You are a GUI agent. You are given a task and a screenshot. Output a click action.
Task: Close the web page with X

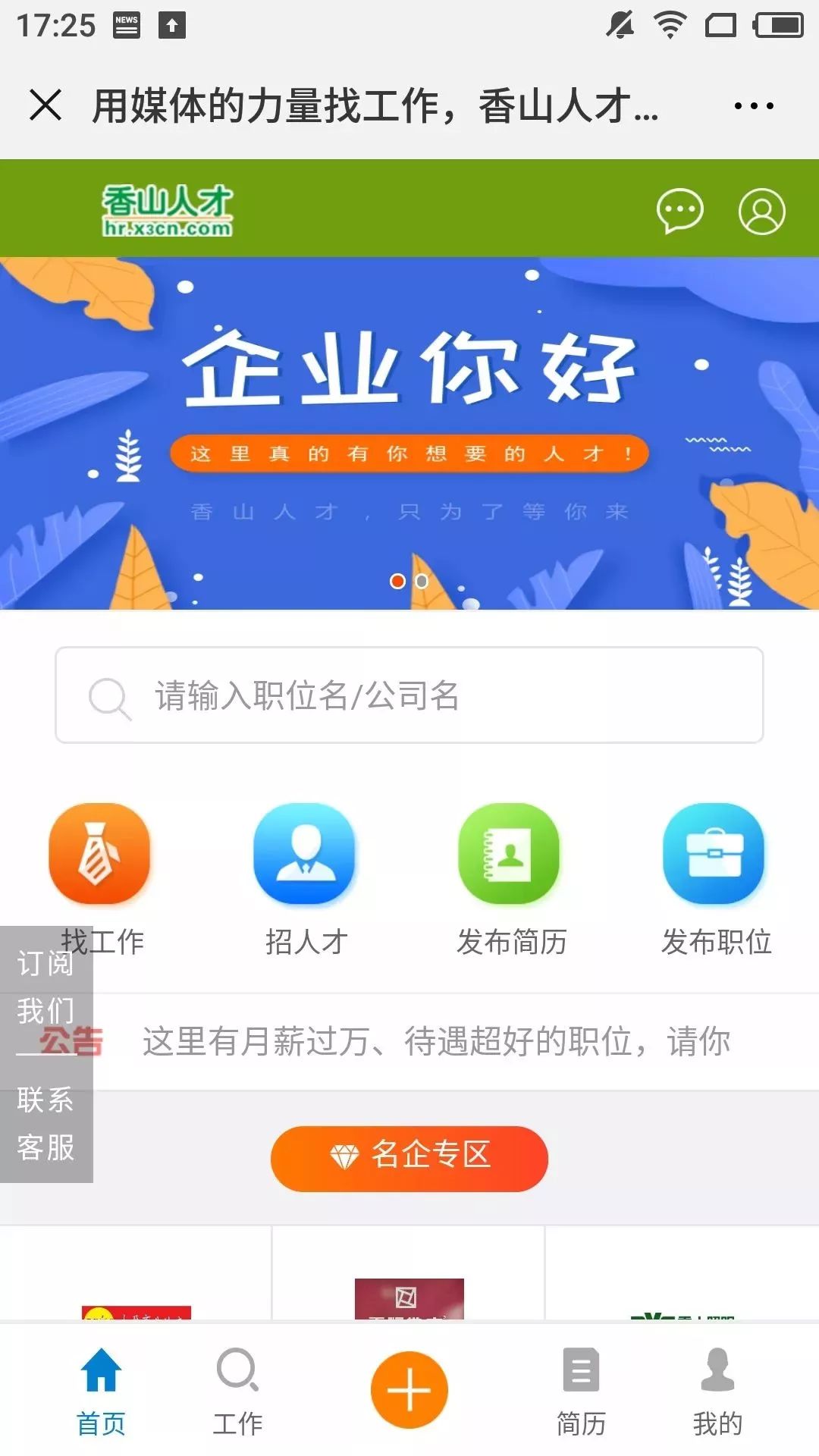[x=45, y=105]
